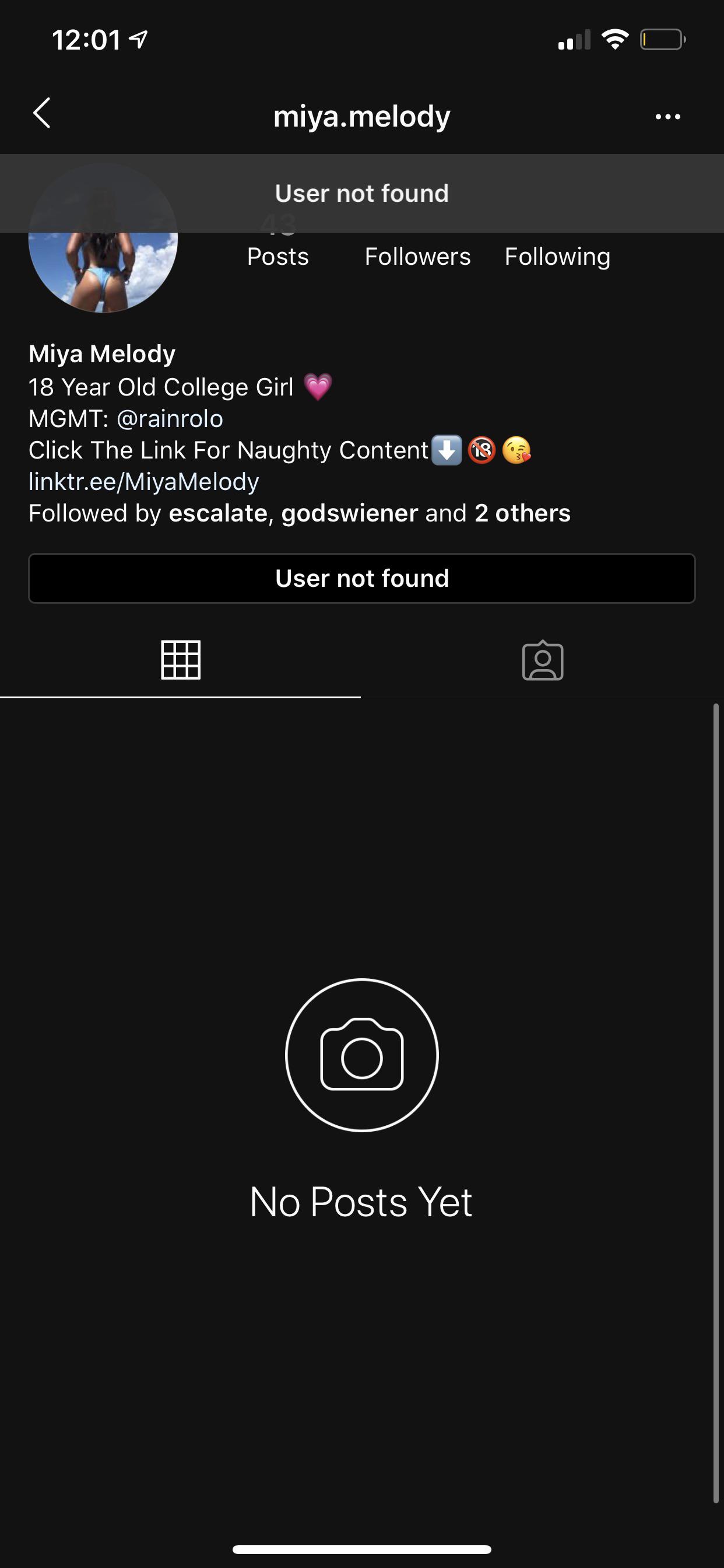Screen dimensions: 724x1568
Task: Open the 'Followed by escalate, godswiener' list
Action: tap(299, 513)
